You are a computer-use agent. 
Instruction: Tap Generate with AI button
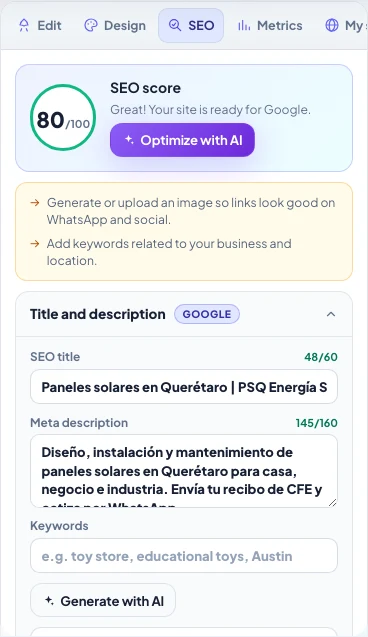[103, 600]
